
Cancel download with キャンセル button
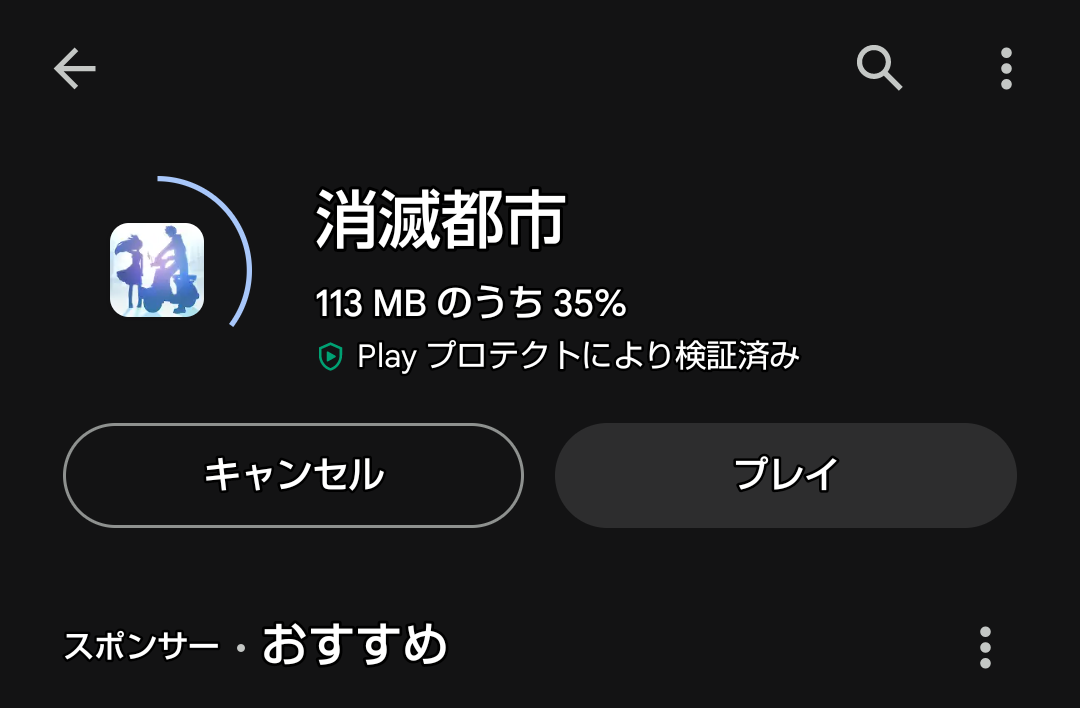[293, 475]
